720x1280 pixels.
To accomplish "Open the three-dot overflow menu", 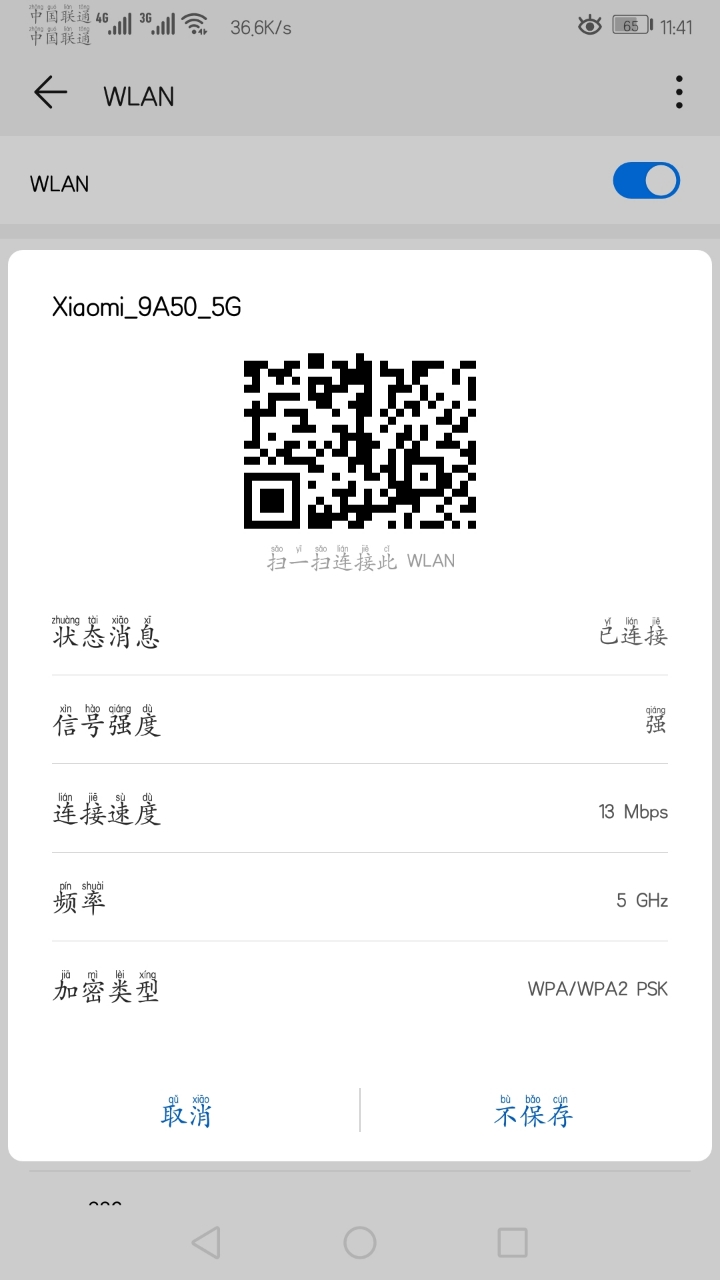I will click(678, 91).
